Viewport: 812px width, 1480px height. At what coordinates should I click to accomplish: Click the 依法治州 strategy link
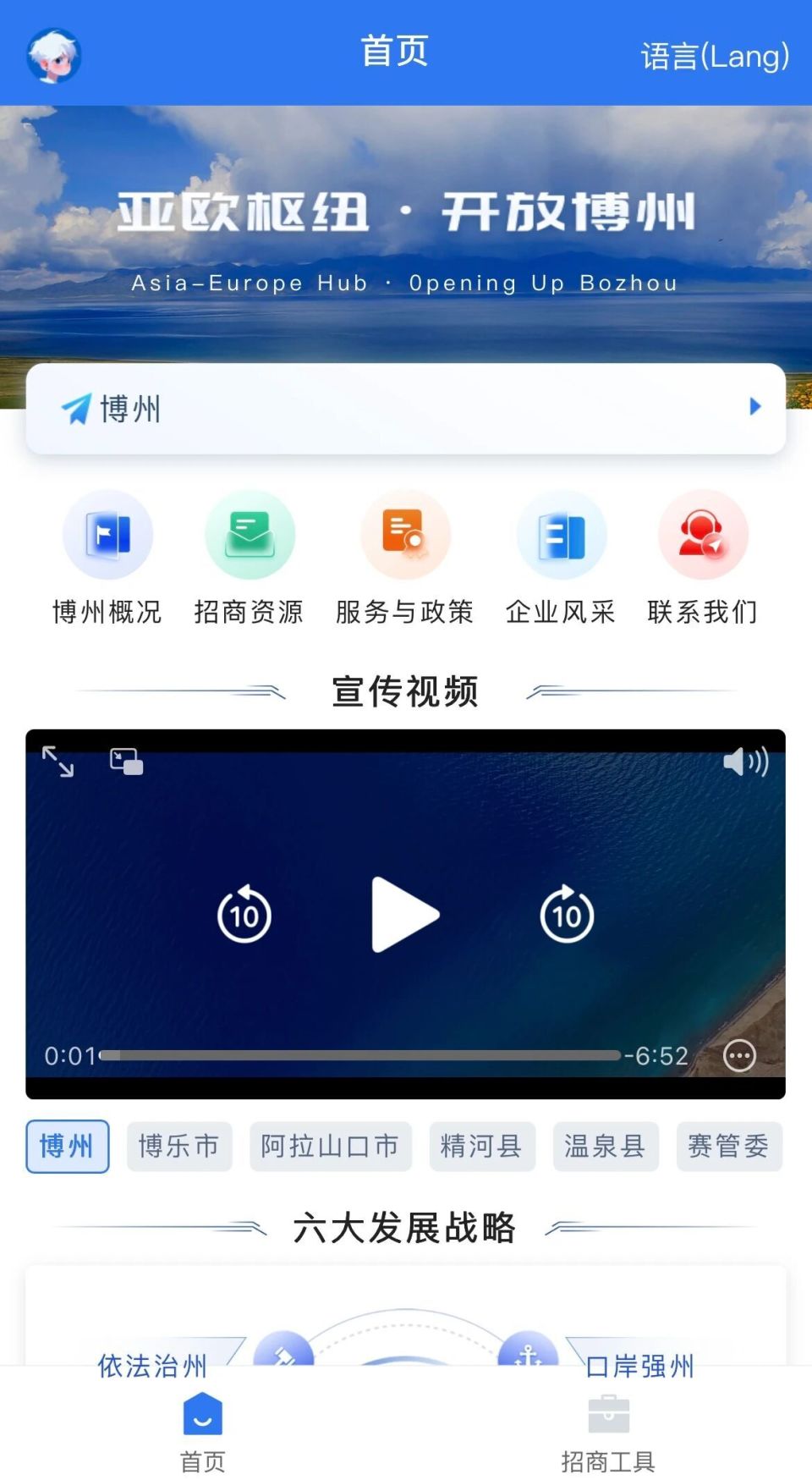pyautogui.click(x=151, y=1365)
